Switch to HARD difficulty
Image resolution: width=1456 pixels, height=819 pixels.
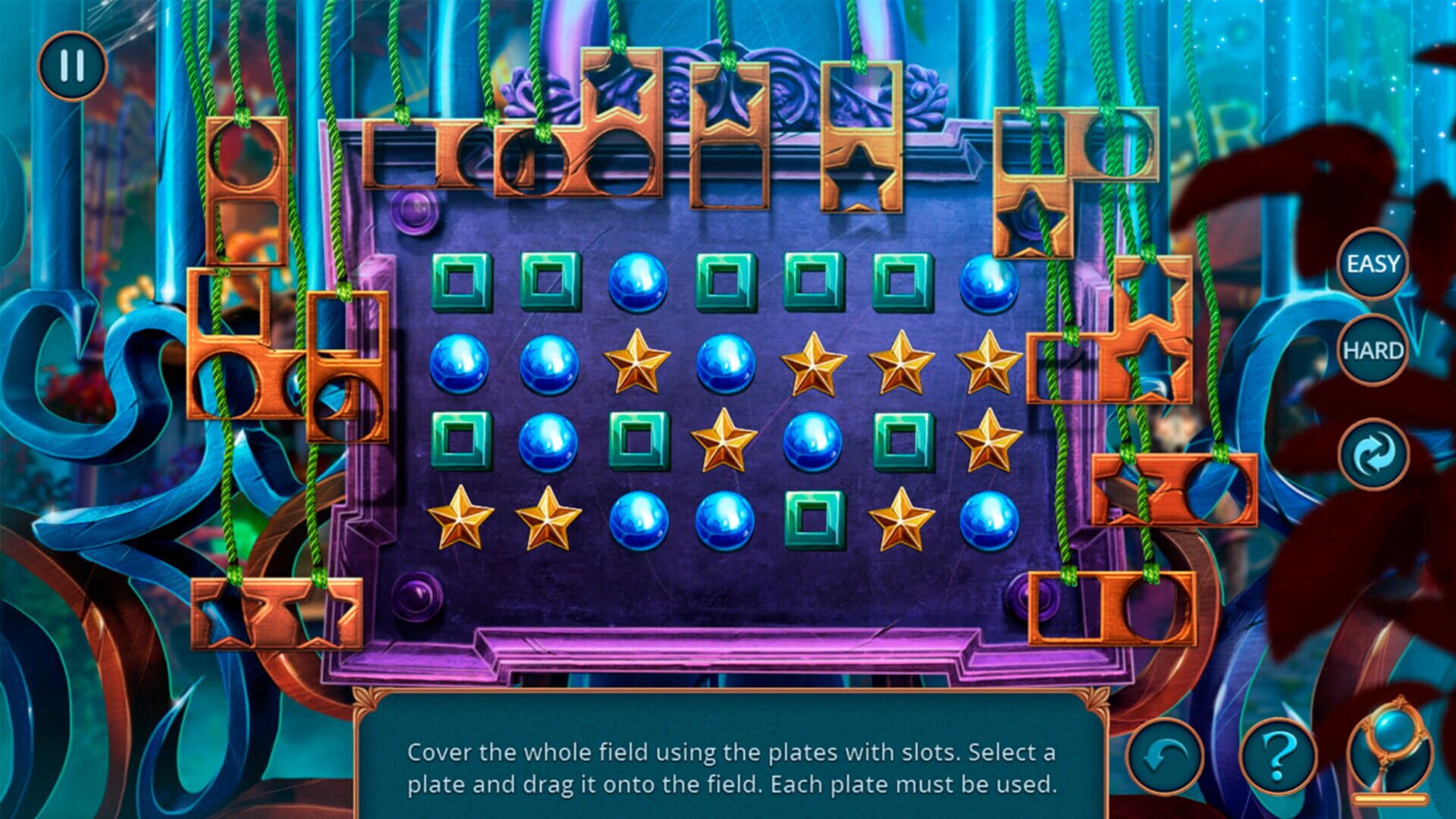(1373, 350)
